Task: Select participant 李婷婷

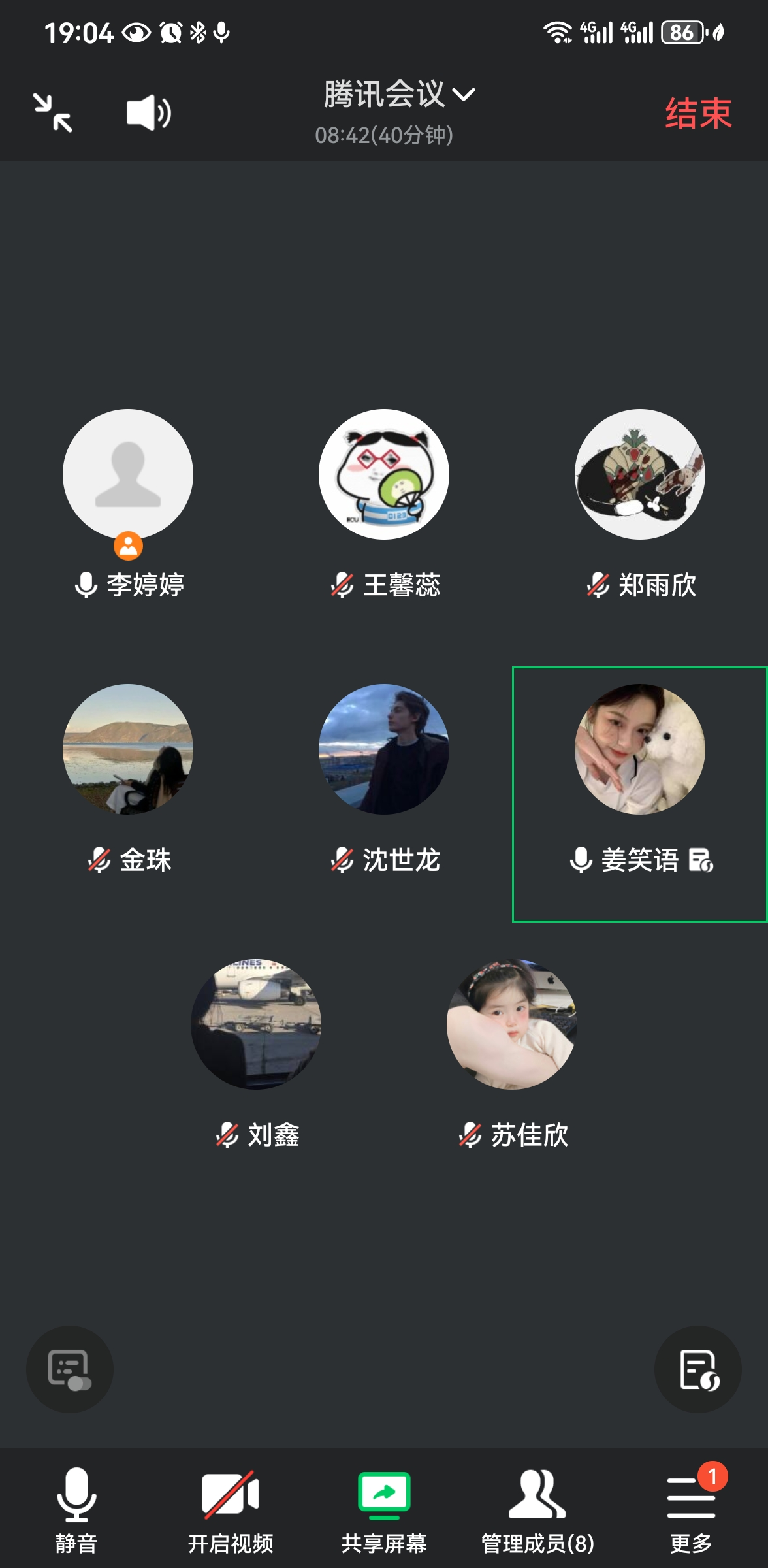Action: (x=128, y=474)
